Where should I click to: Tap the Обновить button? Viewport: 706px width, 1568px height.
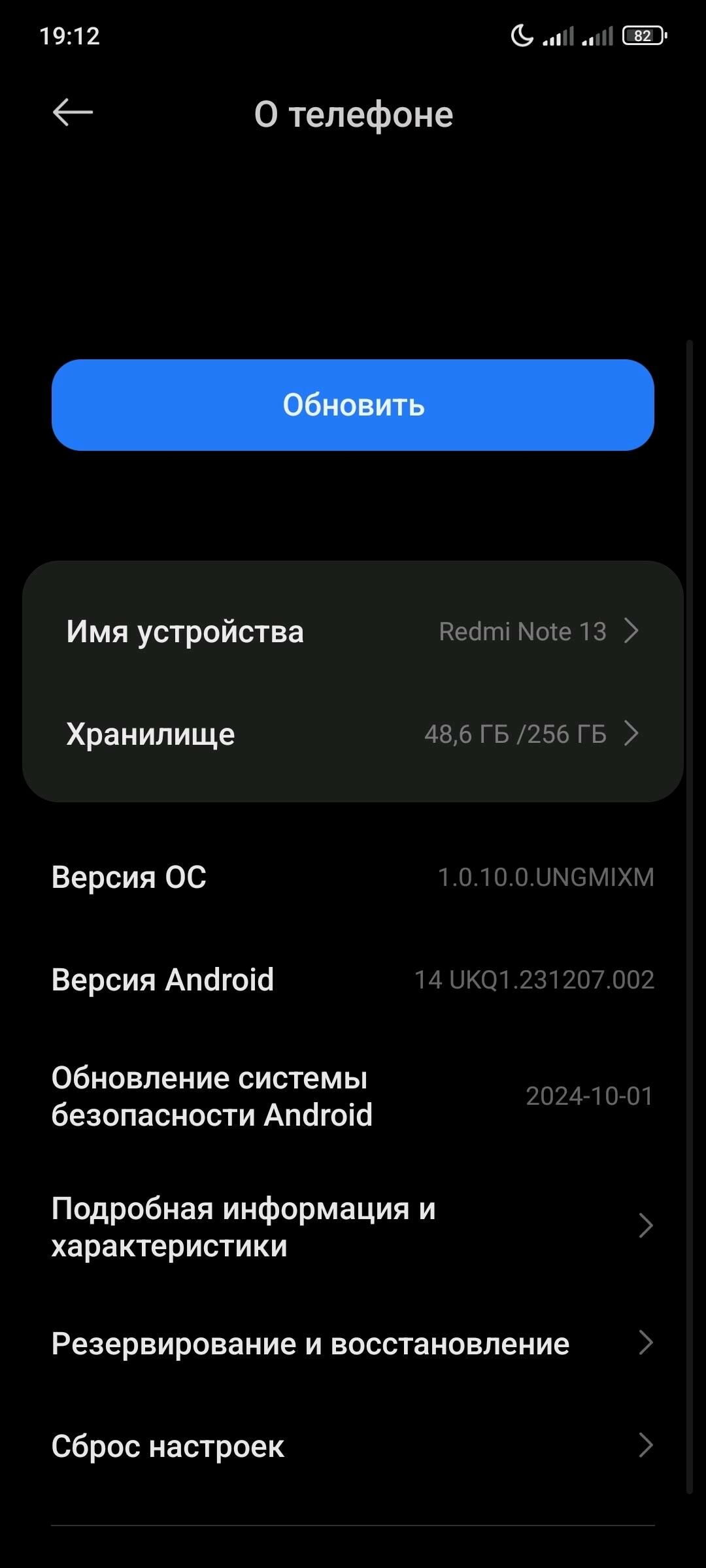click(x=353, y=405)
